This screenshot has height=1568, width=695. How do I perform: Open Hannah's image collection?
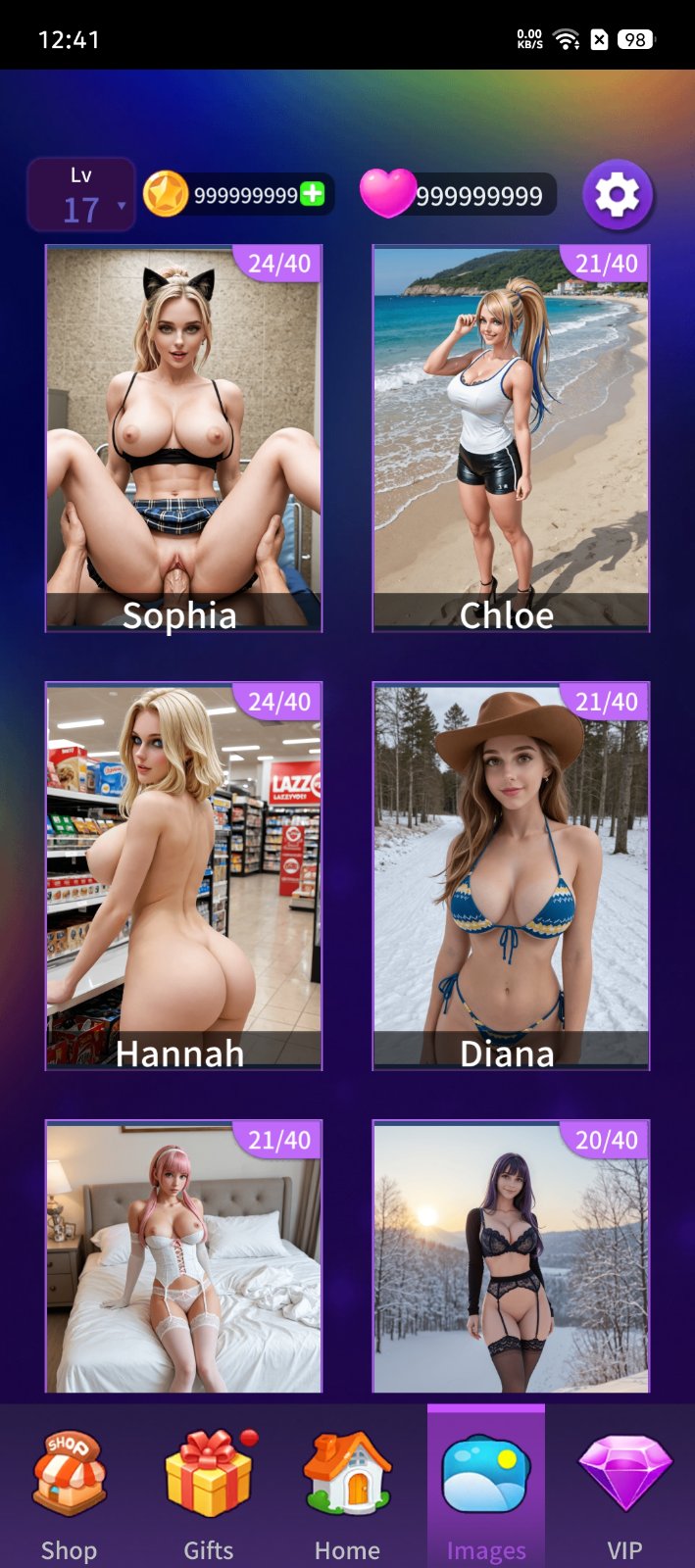tap(183, 875)
